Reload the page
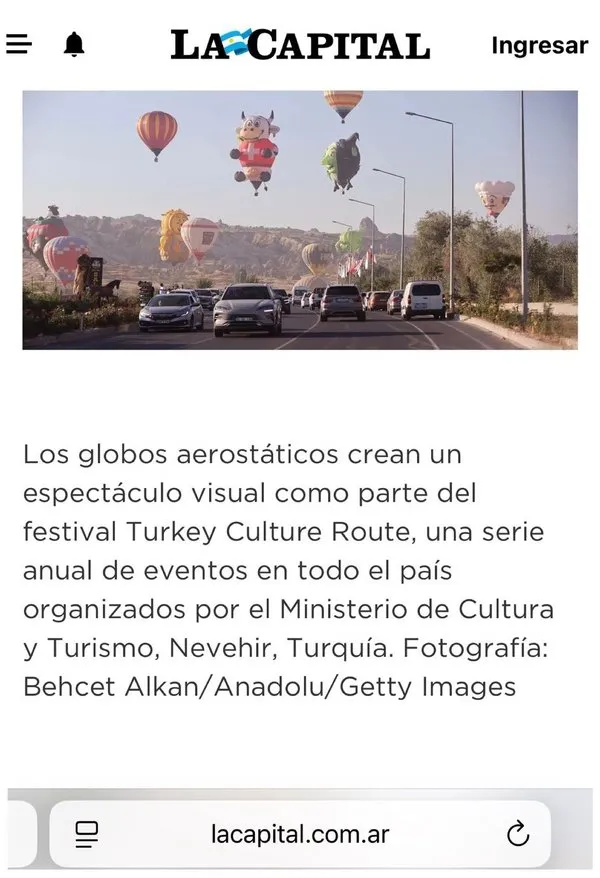This screenshot has height=878, width=600. click(518, 834)
